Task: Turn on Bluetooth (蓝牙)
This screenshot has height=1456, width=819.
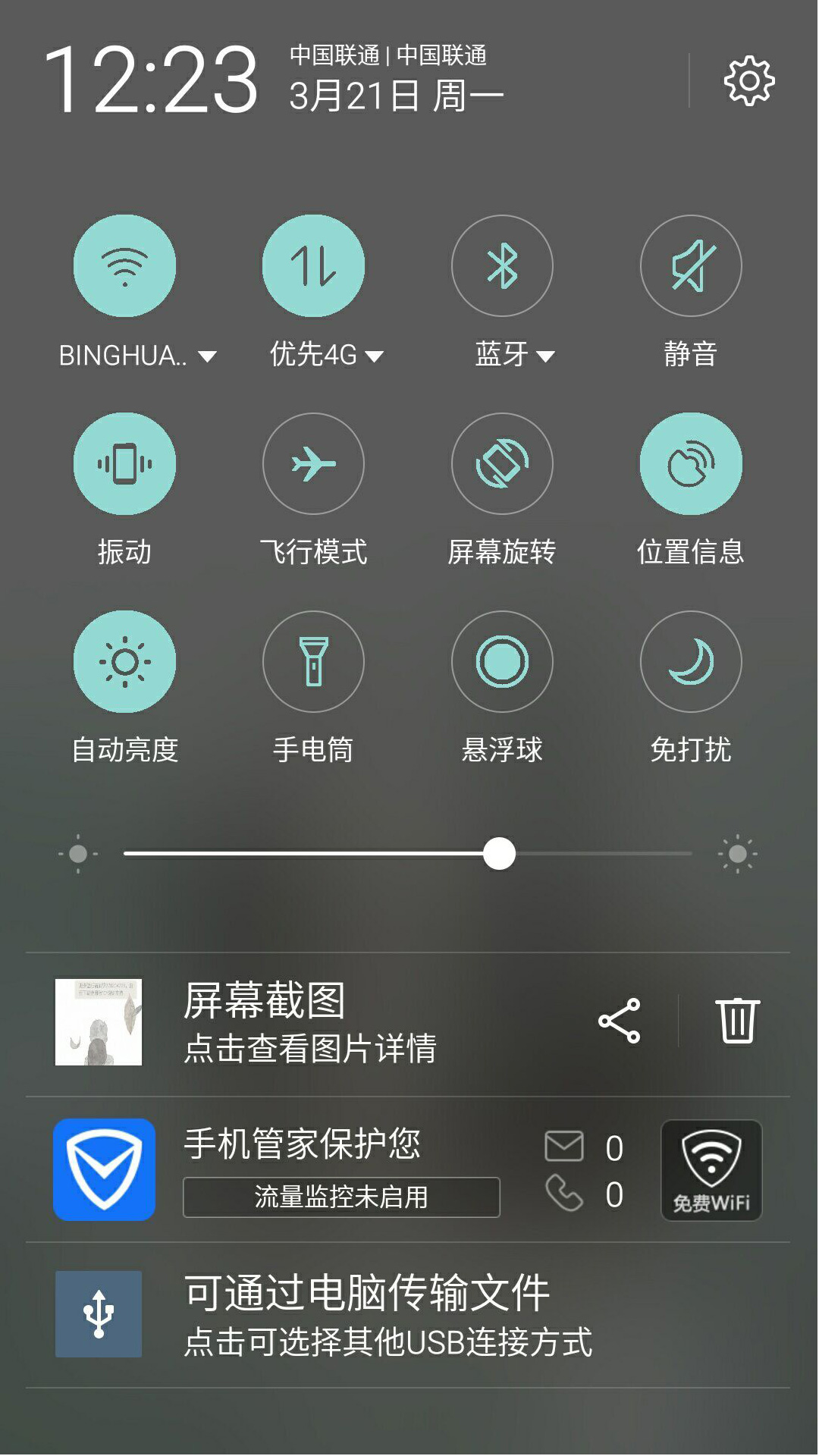Action: (502, 266)
